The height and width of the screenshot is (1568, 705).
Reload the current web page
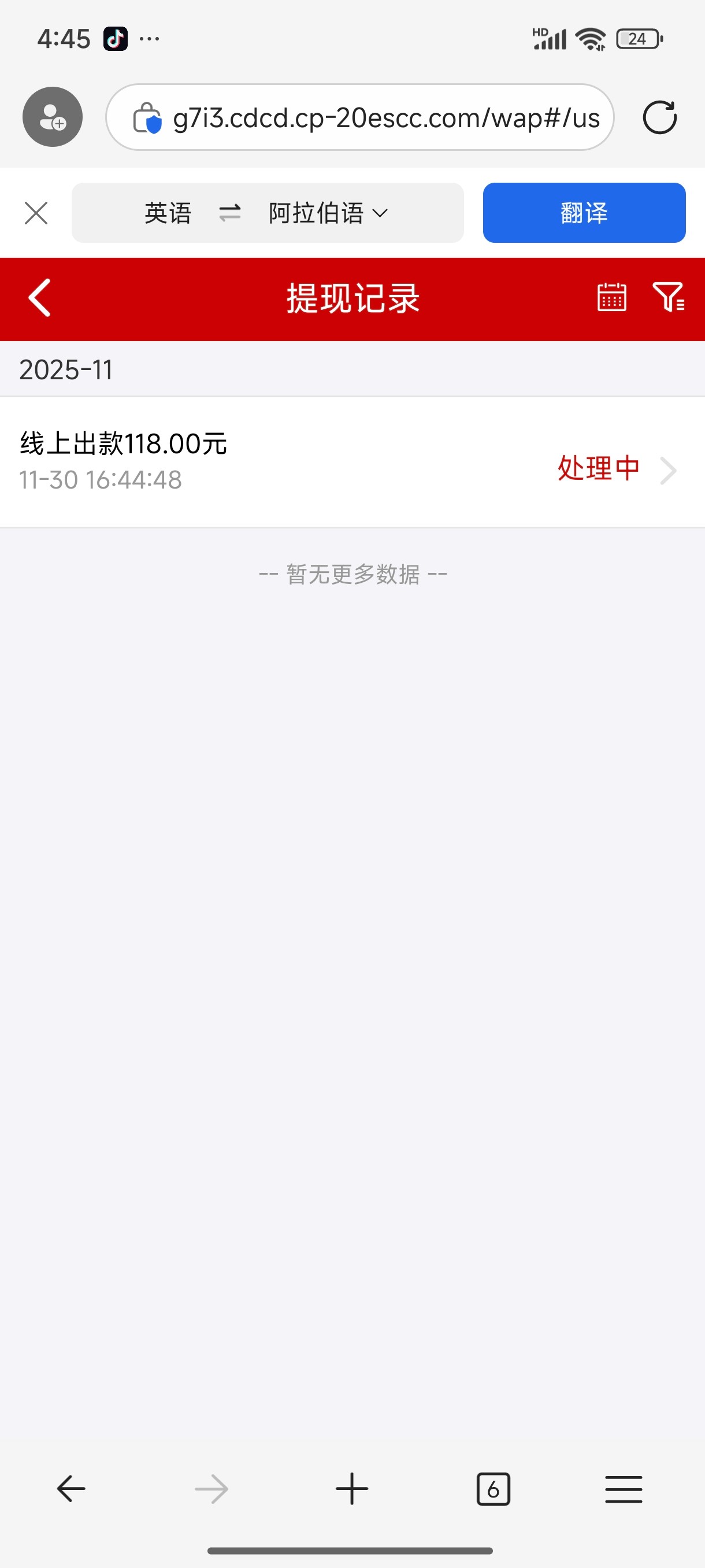659,117
